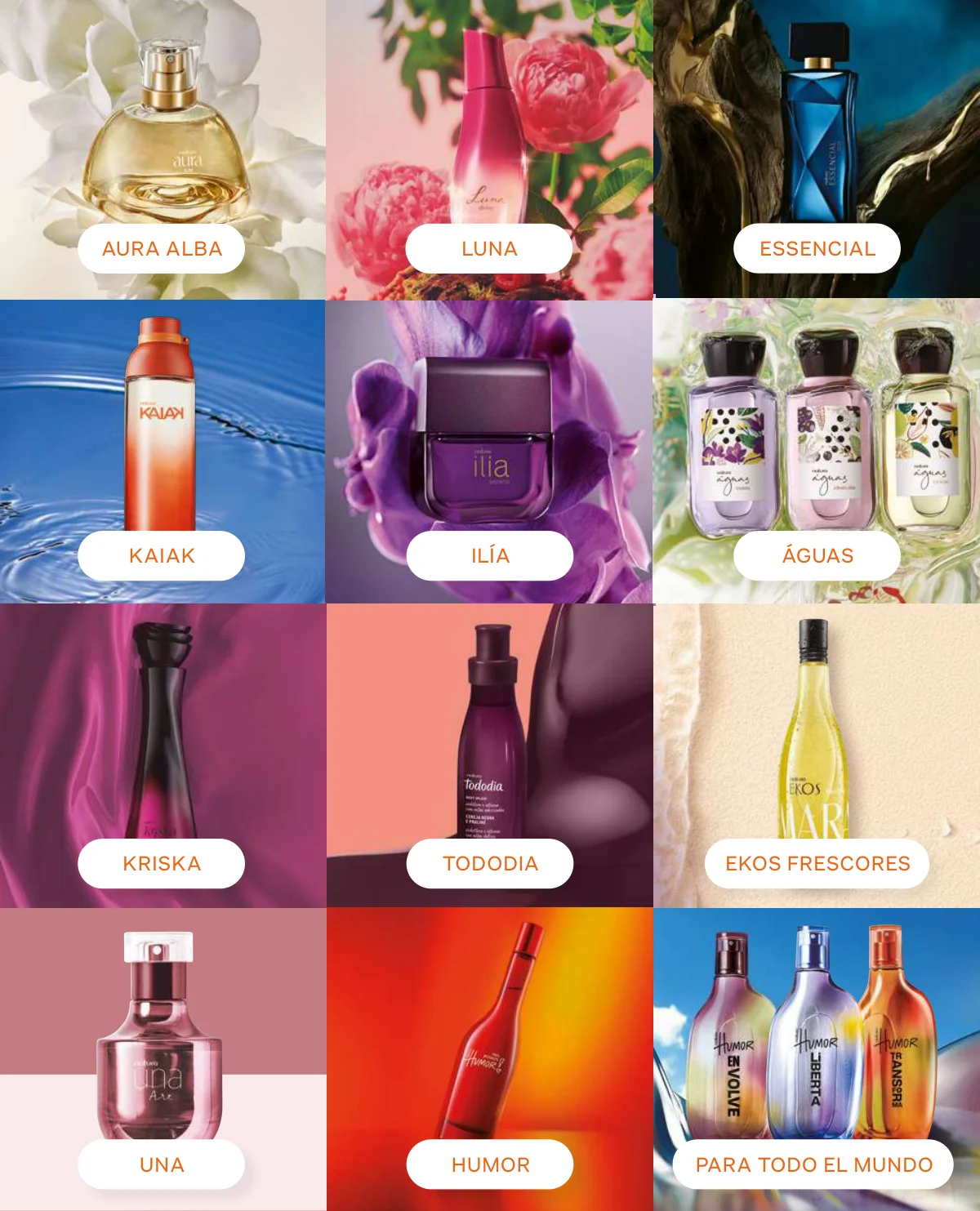Select the Tododia category
The height and width of the screenshot is (1211, 980).
490,864
